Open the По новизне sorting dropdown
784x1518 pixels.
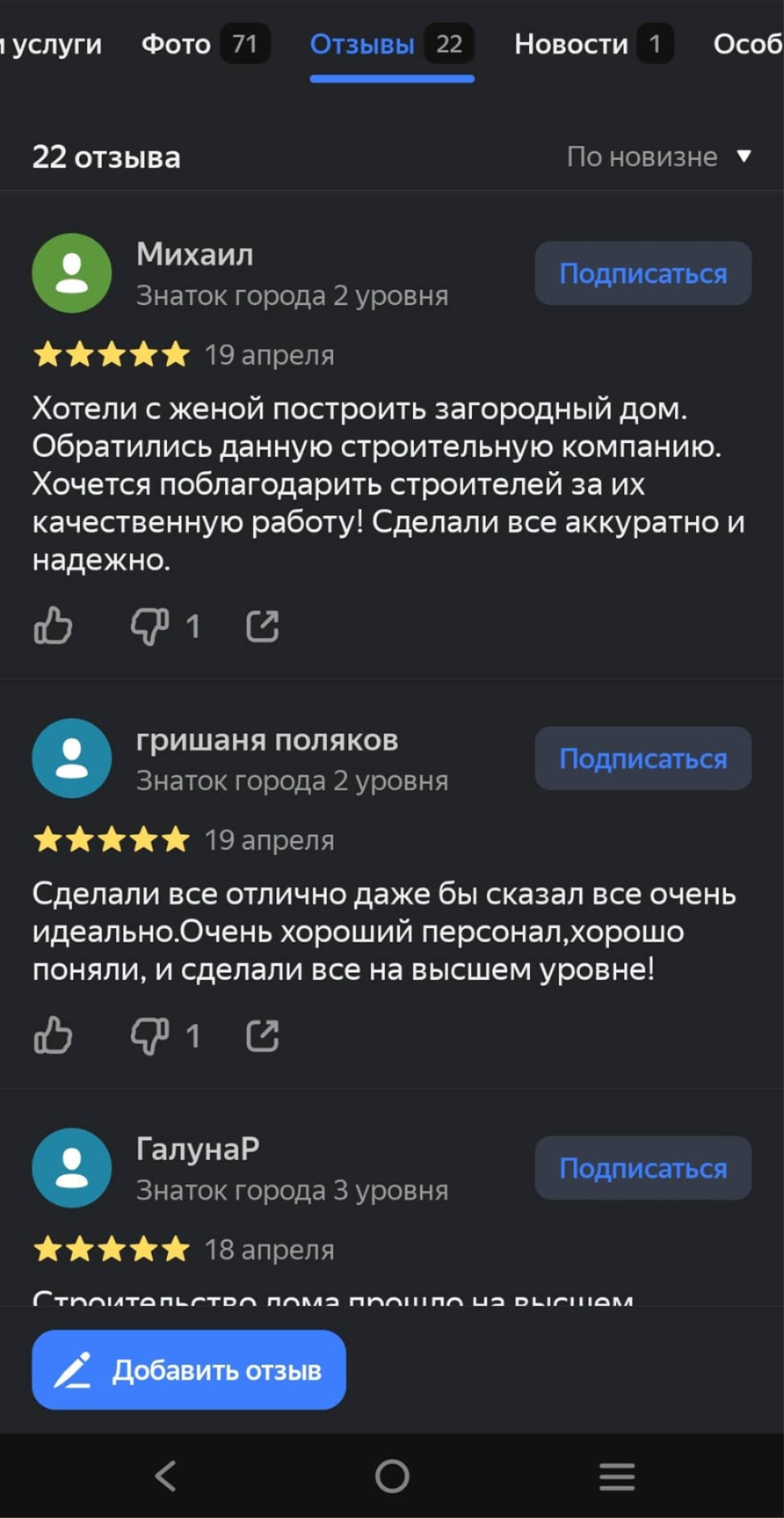pyautogui.click(x=658, y=157)
